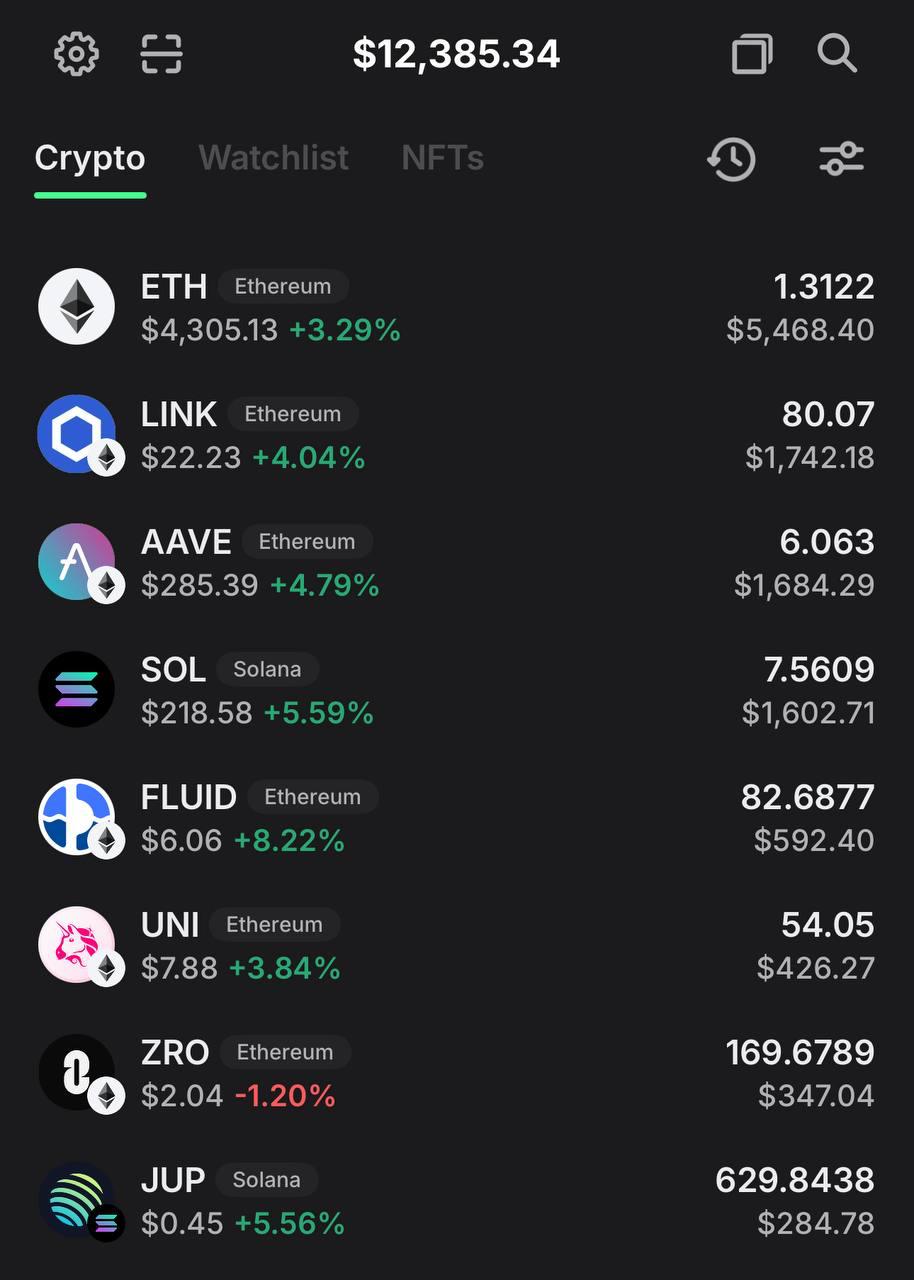Open transaction history clock icon
This screenshot has height=1280, width=914.
point(732,159)
